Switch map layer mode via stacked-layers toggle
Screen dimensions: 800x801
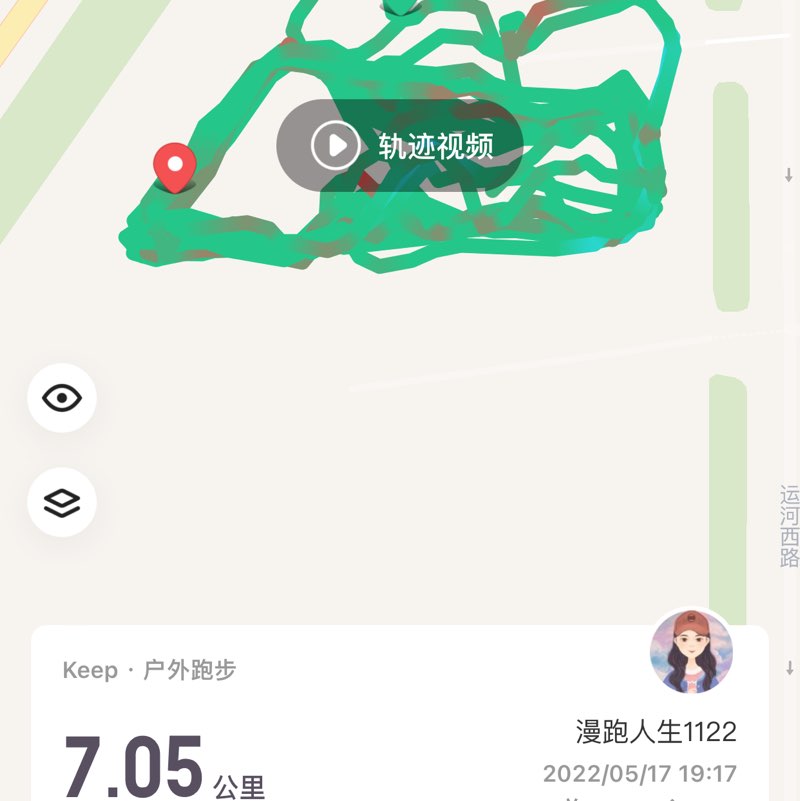(x=62, y=502)
